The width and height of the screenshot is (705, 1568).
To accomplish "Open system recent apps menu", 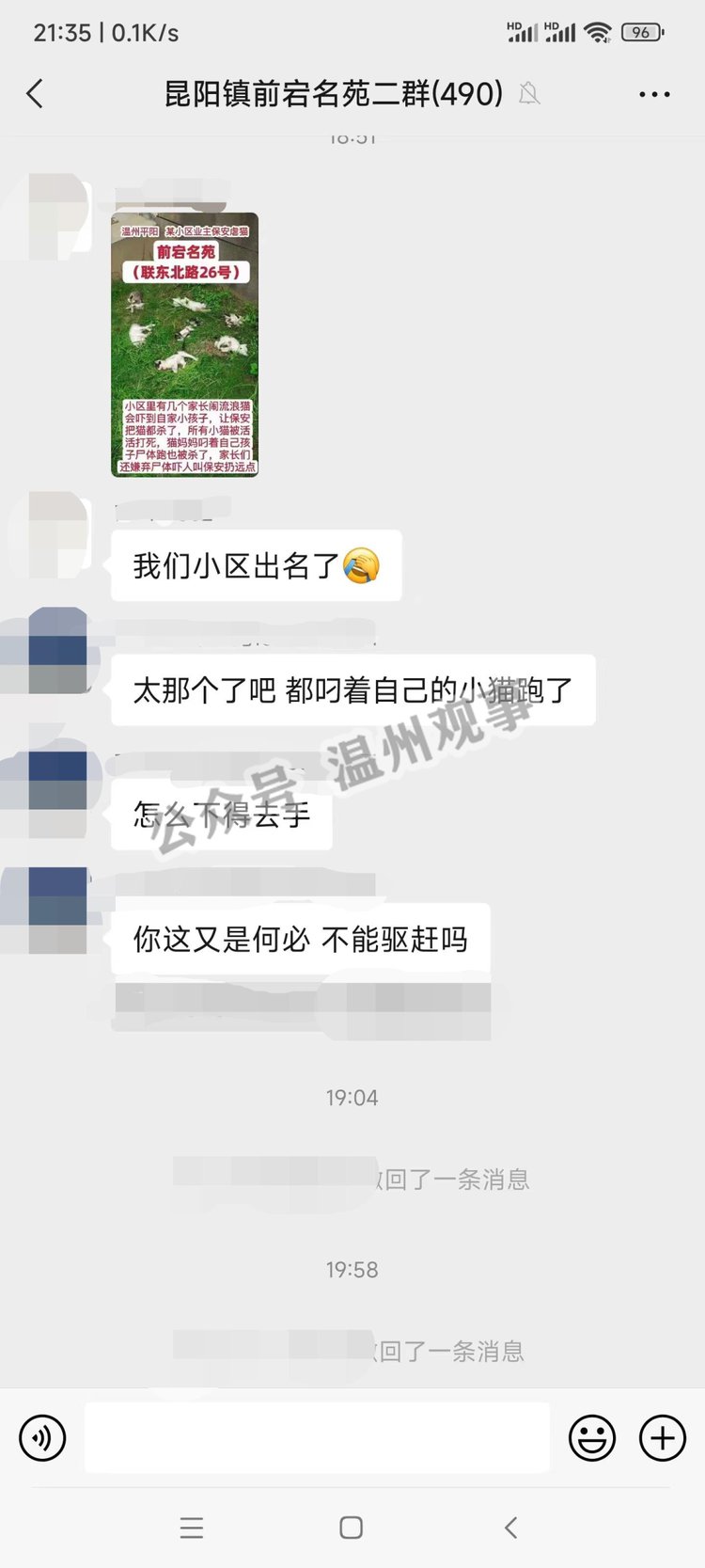I will pos(192,1528).
